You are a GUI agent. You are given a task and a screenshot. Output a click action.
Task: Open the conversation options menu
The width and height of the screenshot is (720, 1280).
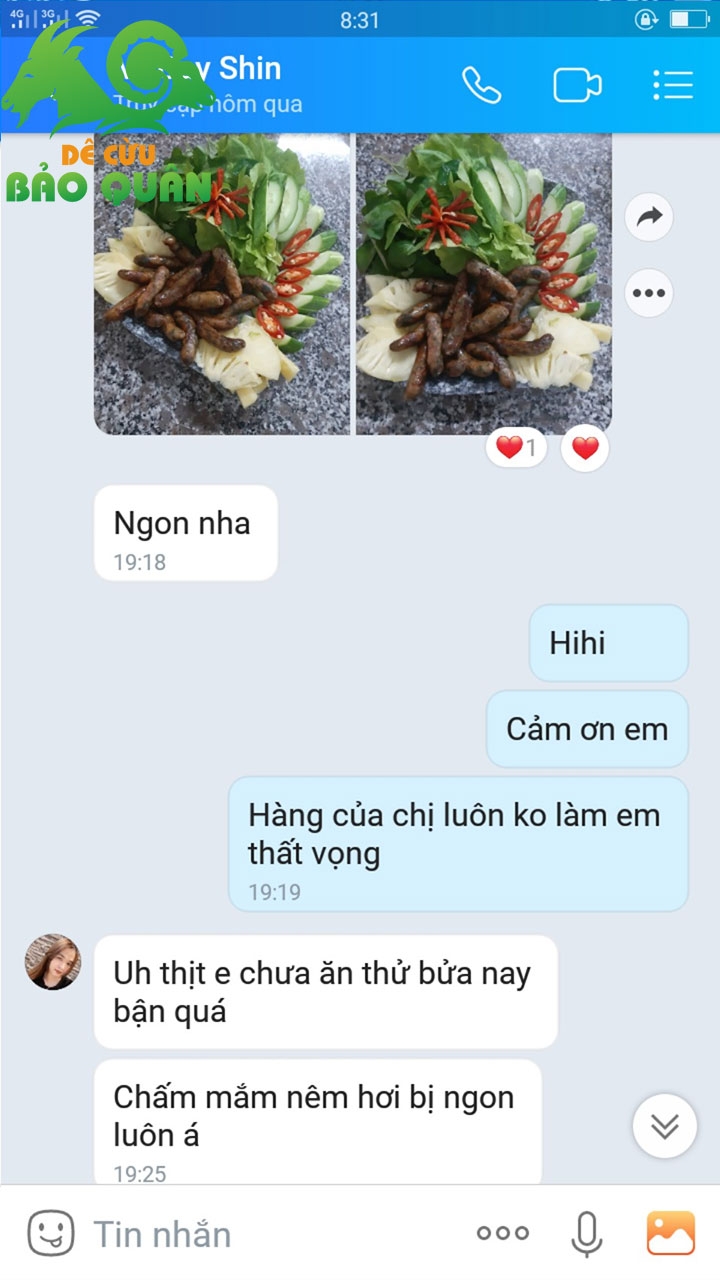[x=672, y=85]
